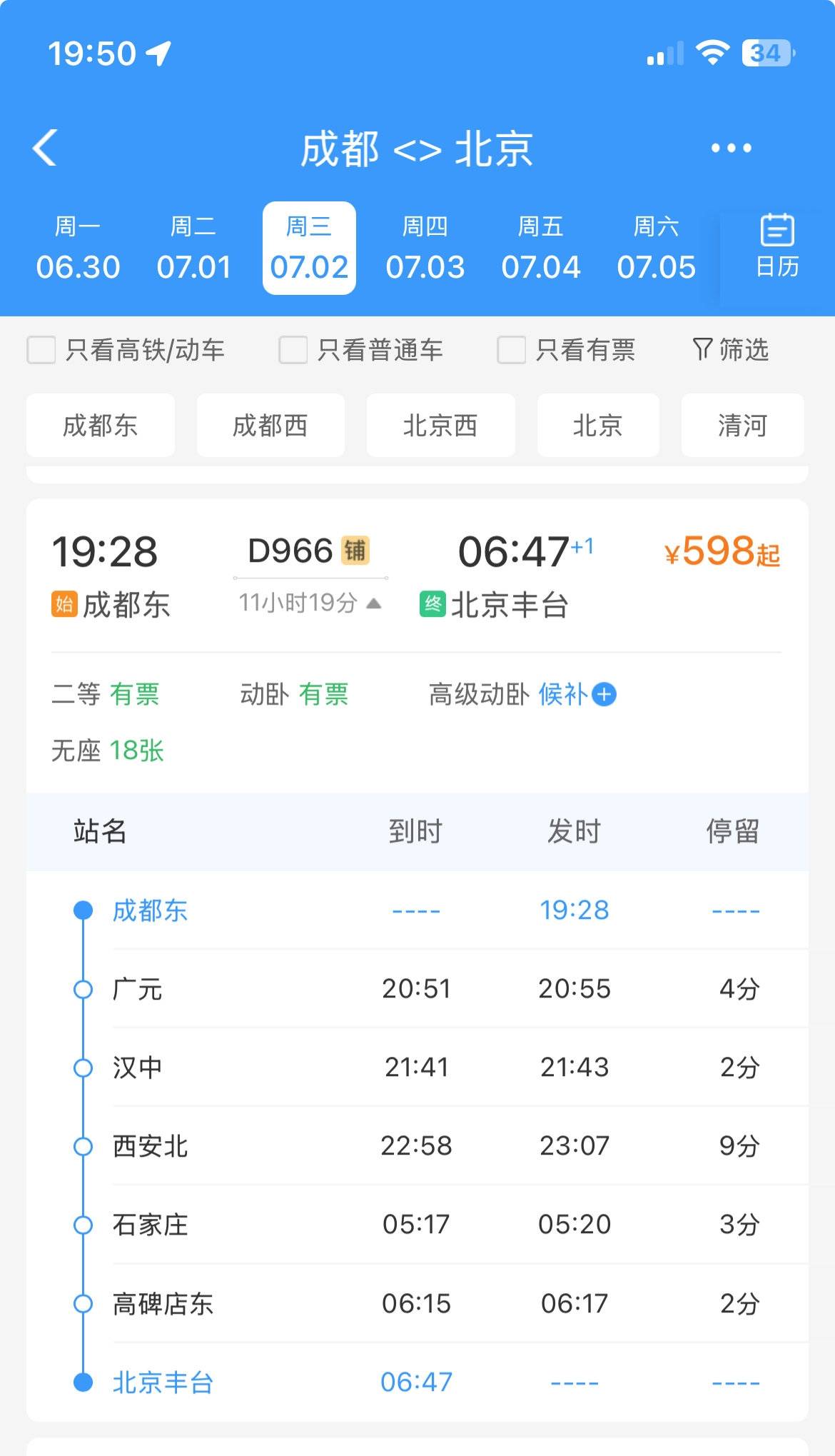Tick the 只看有票 checkbox
The width and height of the screenshot is (835, 1456).
[511, 351]
